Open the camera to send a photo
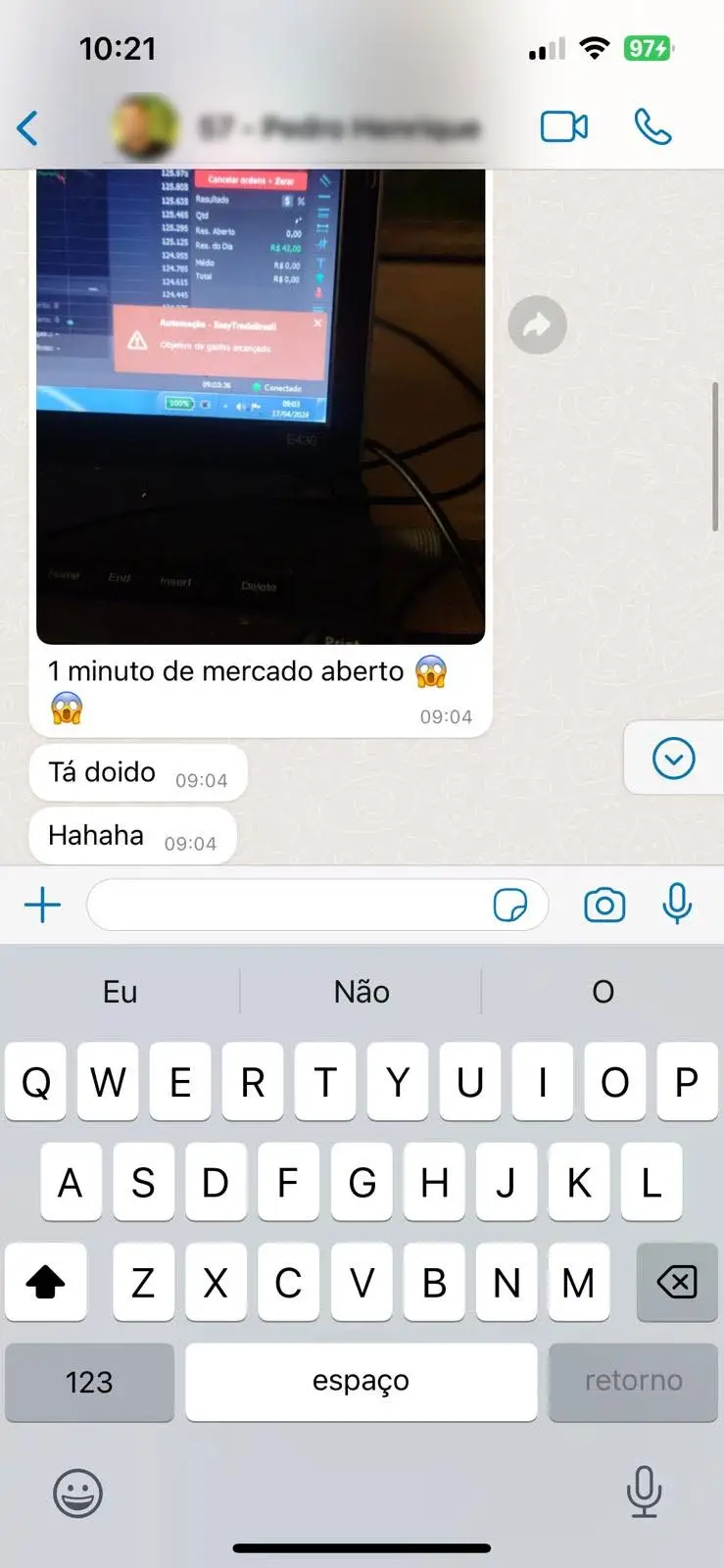The width and height of the screenshot is (724, 1568). [x=604, y=905]
